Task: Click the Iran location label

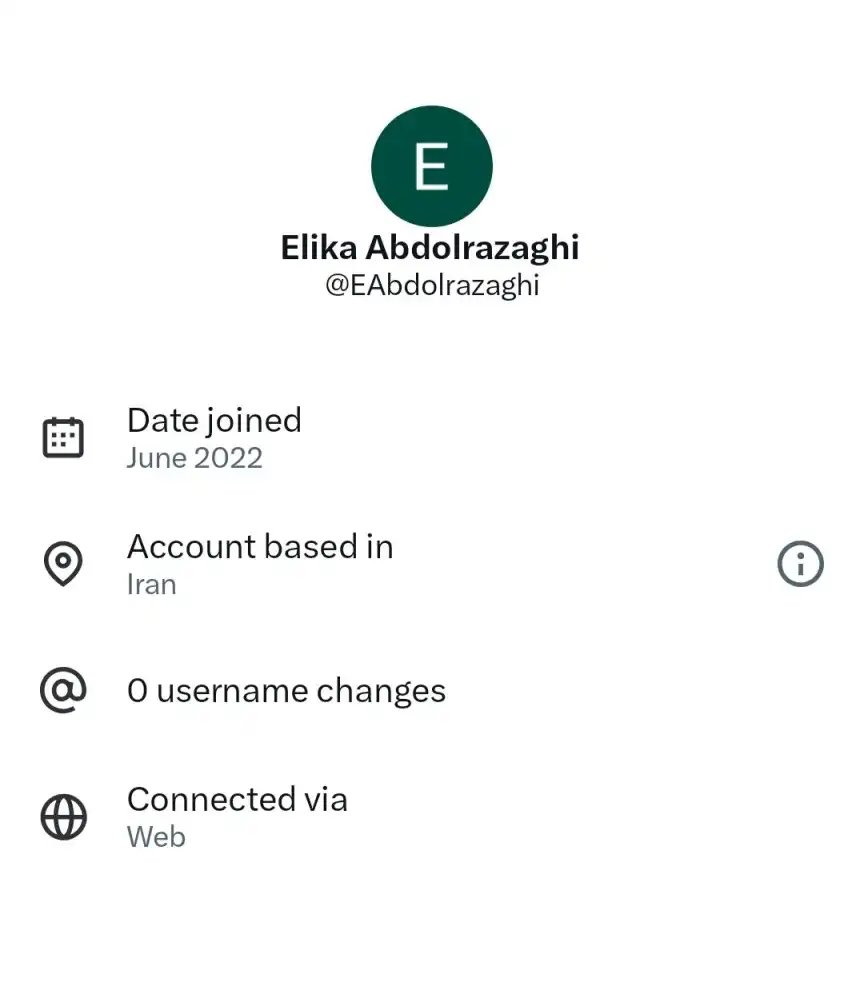Action: pyautogui.click(x=152, y=584)
